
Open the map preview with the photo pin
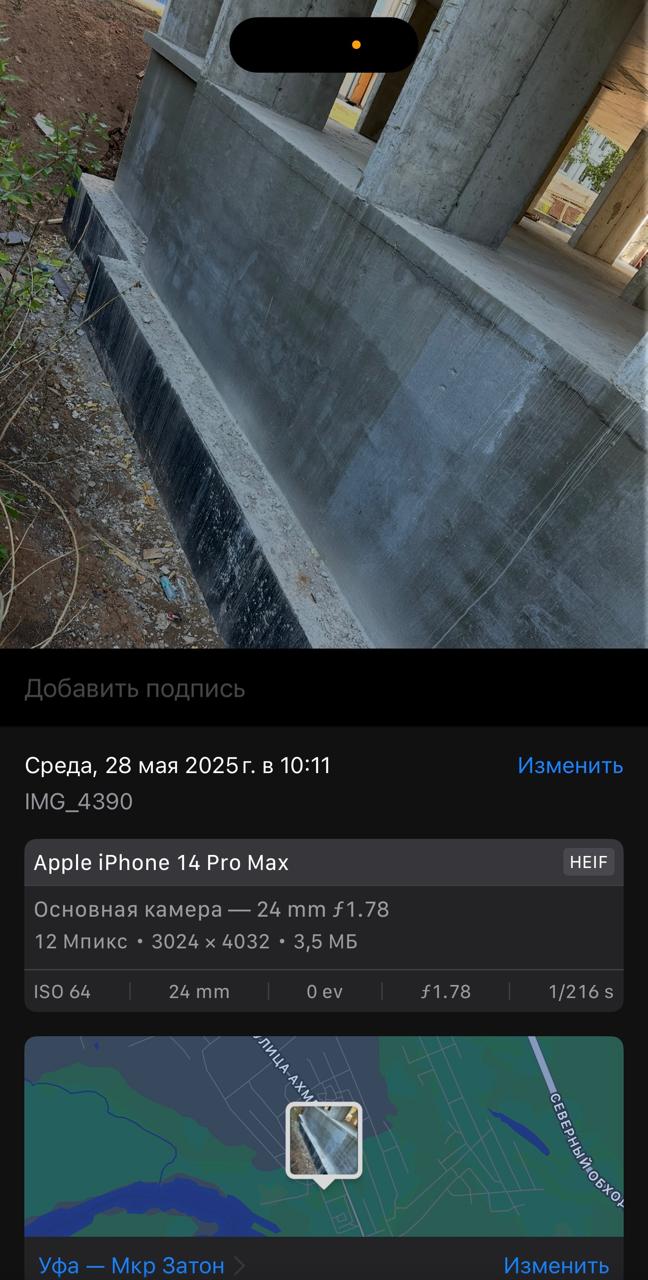click(324, 1136)
